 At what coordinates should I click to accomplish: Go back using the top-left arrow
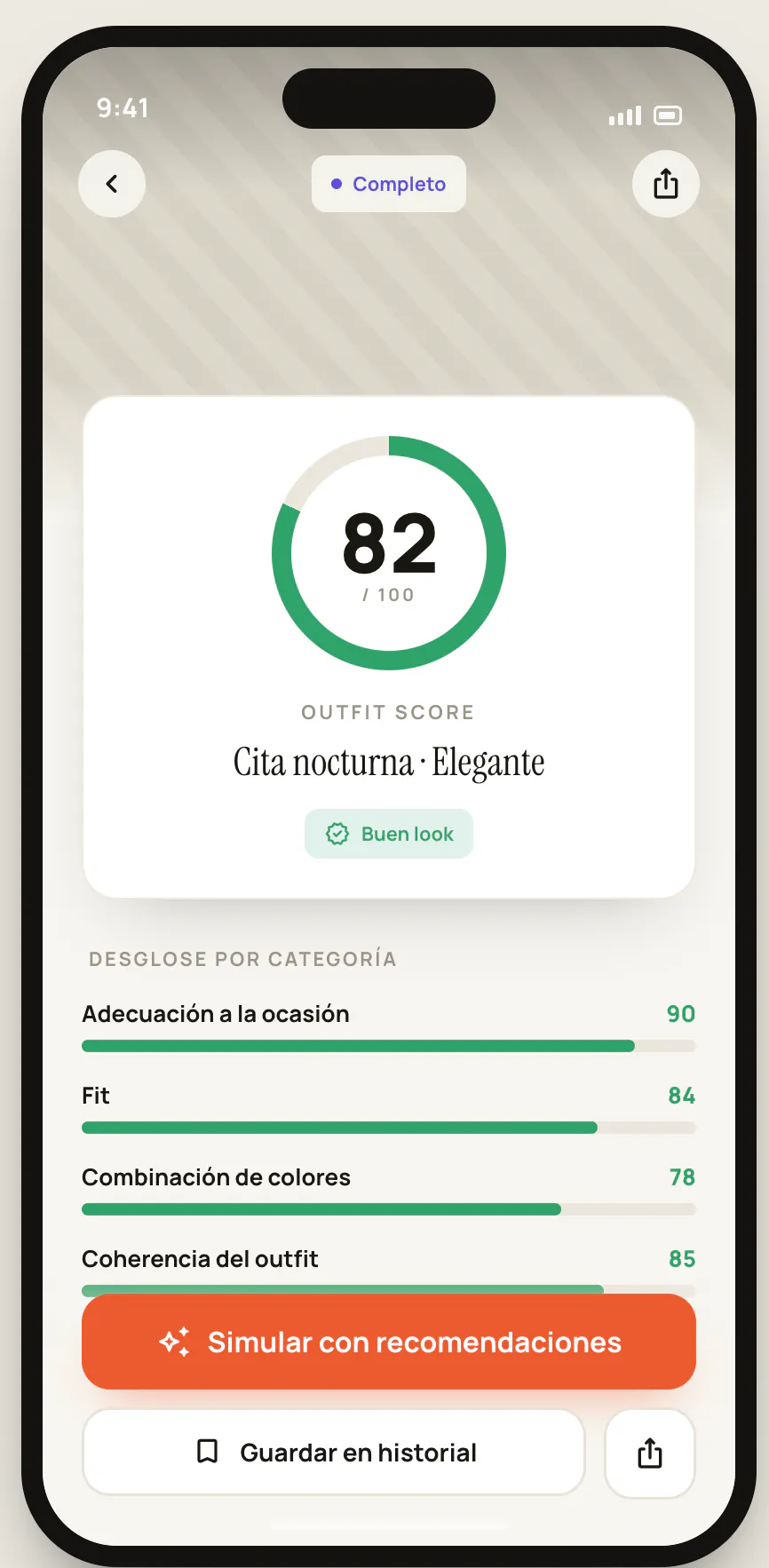pos(112,184)
